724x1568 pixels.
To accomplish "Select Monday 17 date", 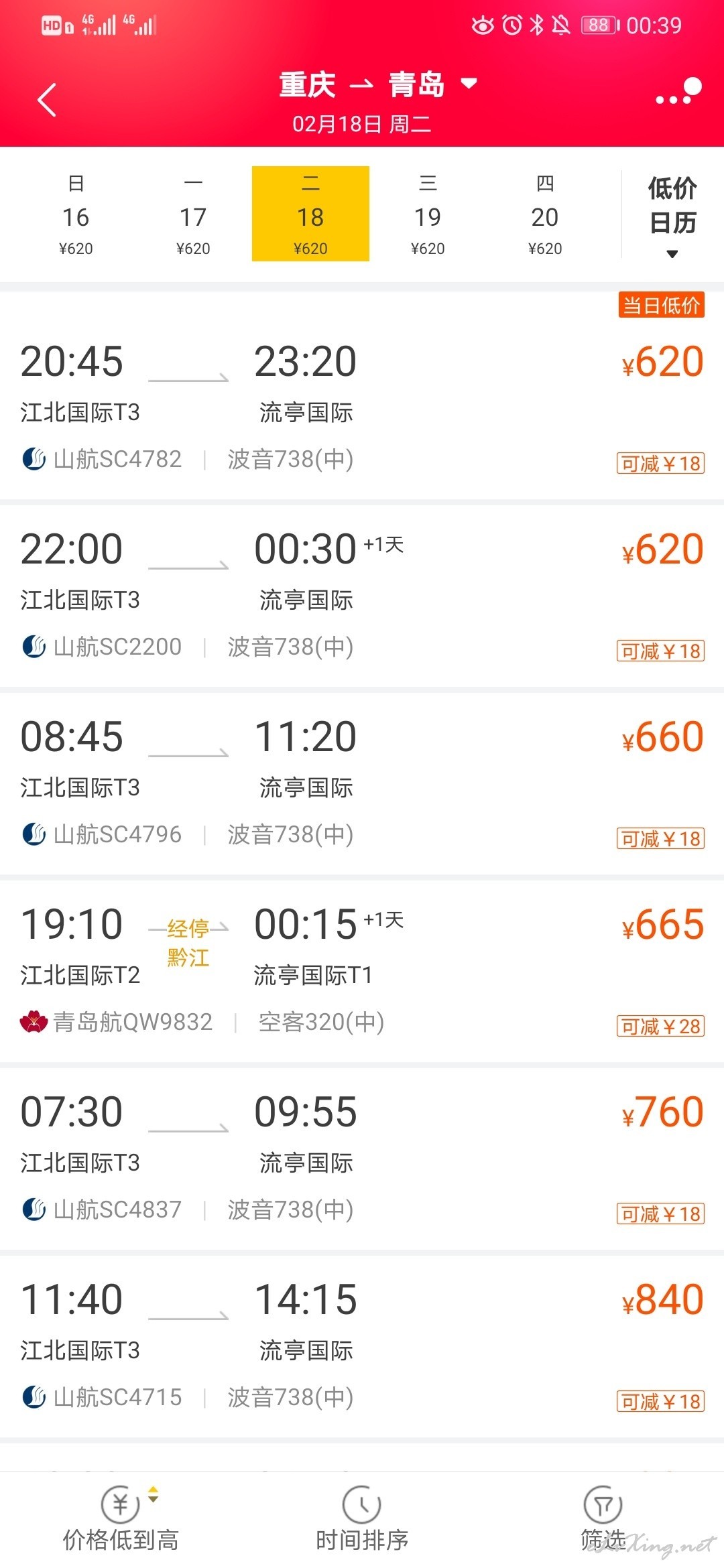I will [x=193, y=214].
